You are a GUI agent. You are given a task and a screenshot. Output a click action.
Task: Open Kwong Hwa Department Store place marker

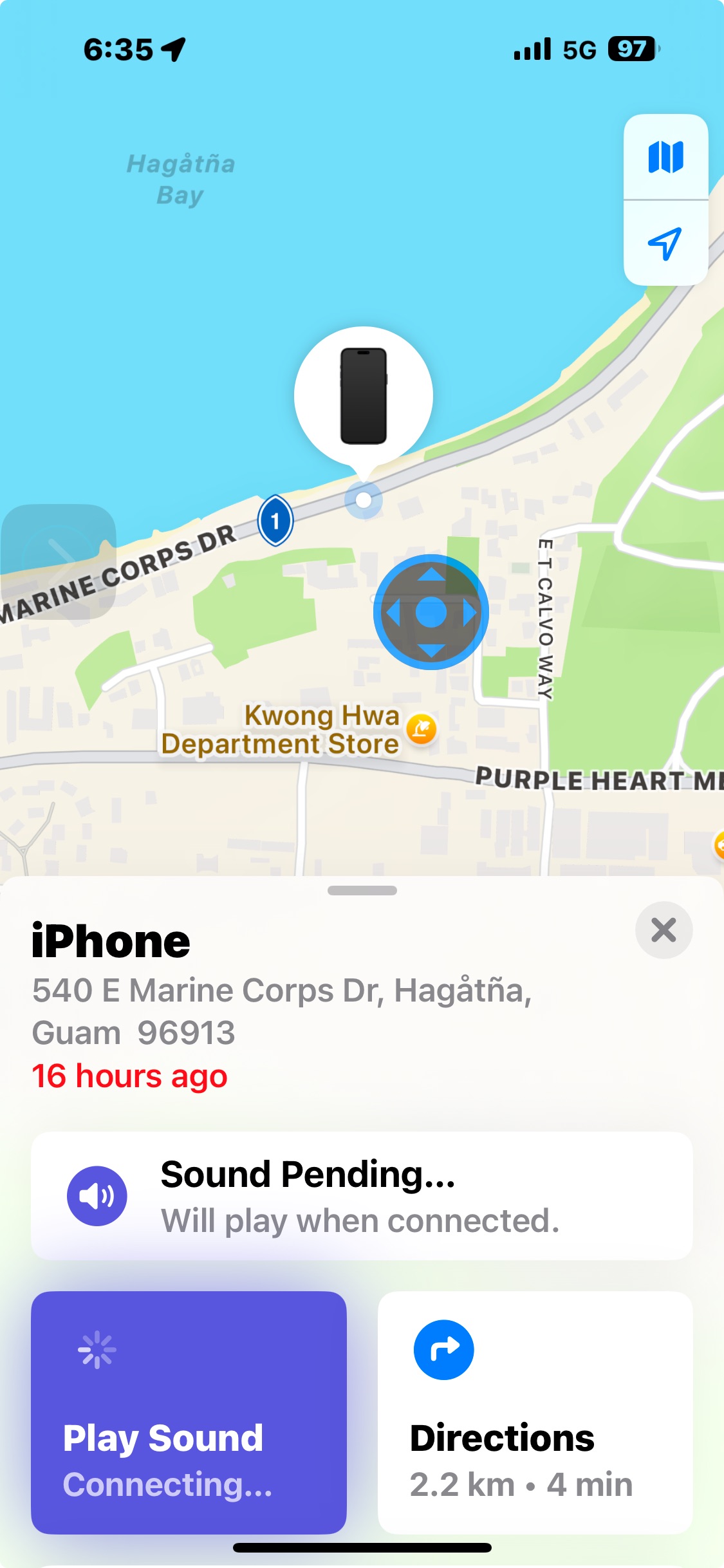point(422,729)
